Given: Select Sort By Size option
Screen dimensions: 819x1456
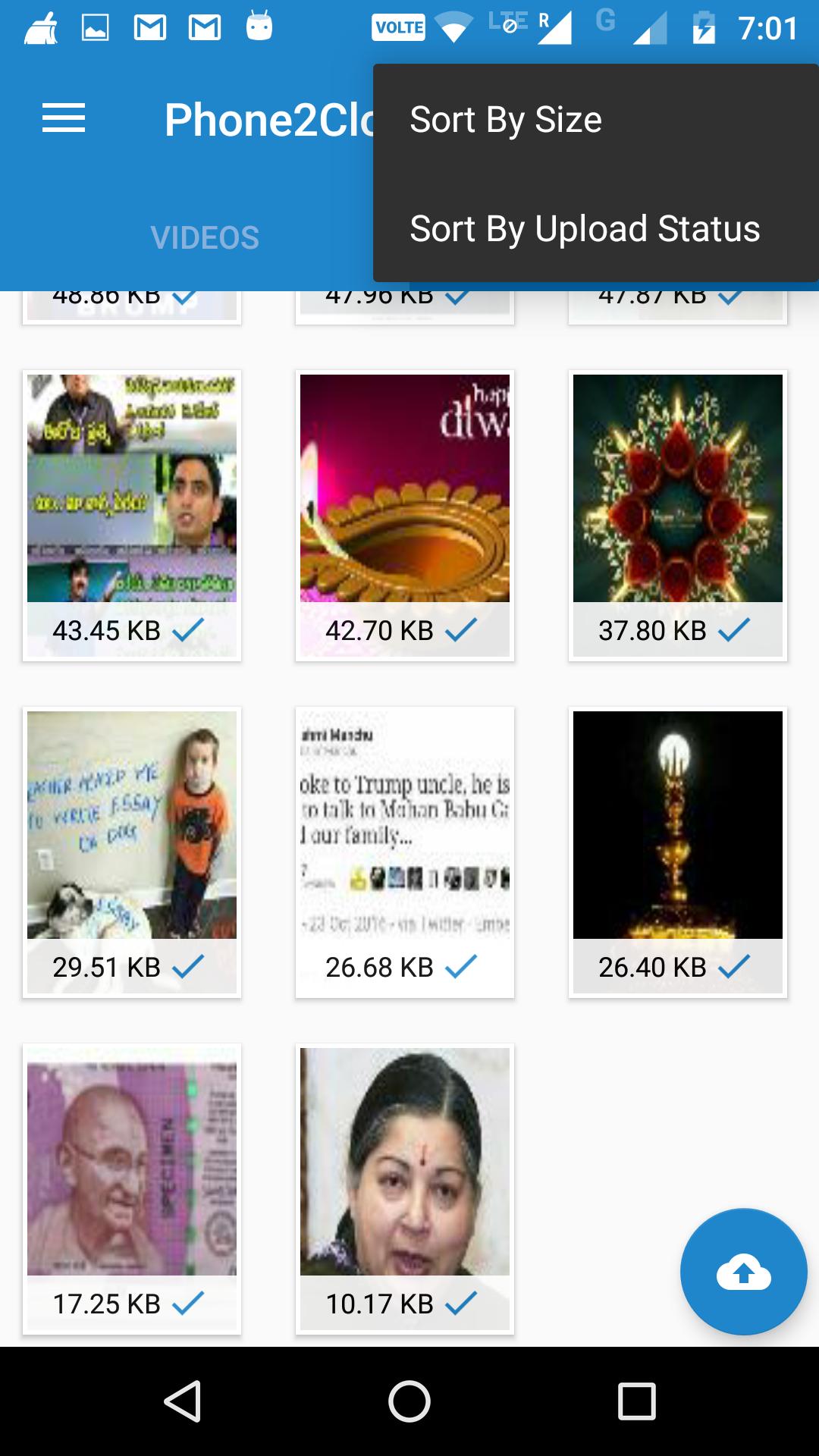Looking at the screenshot, I should click(x=506, y=120).
